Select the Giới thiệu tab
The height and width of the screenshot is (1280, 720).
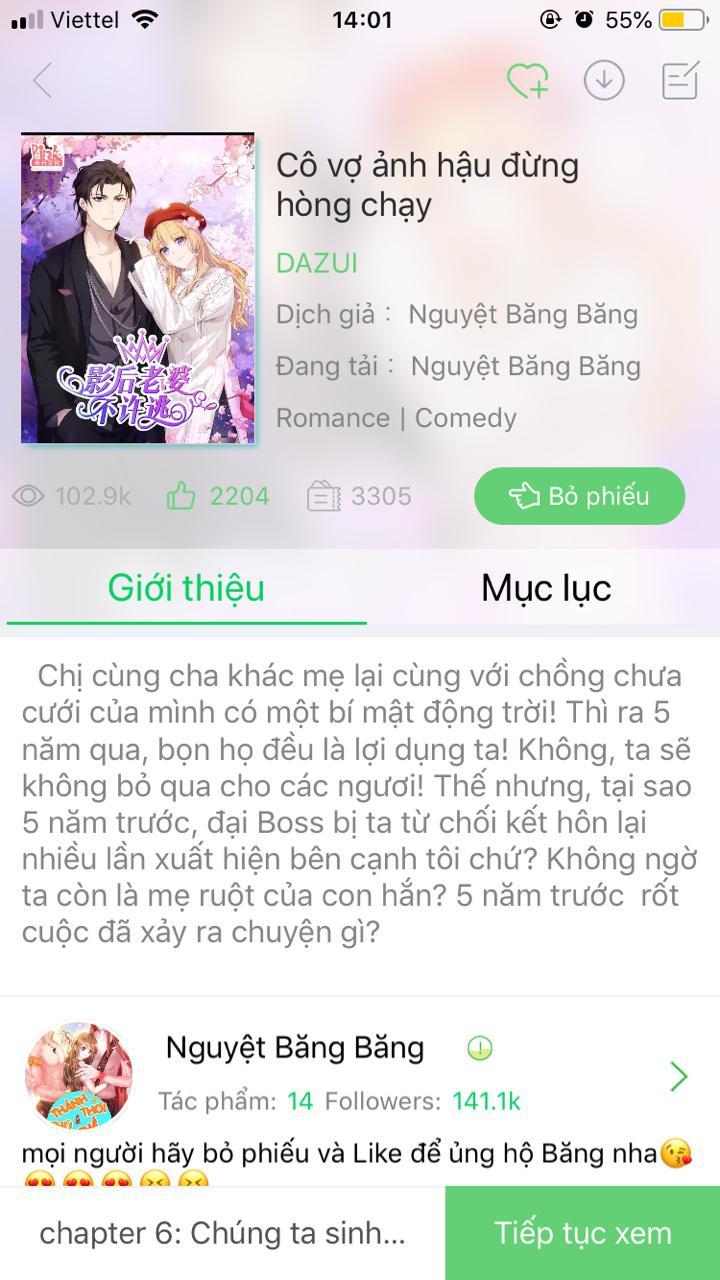coord(186,588)
